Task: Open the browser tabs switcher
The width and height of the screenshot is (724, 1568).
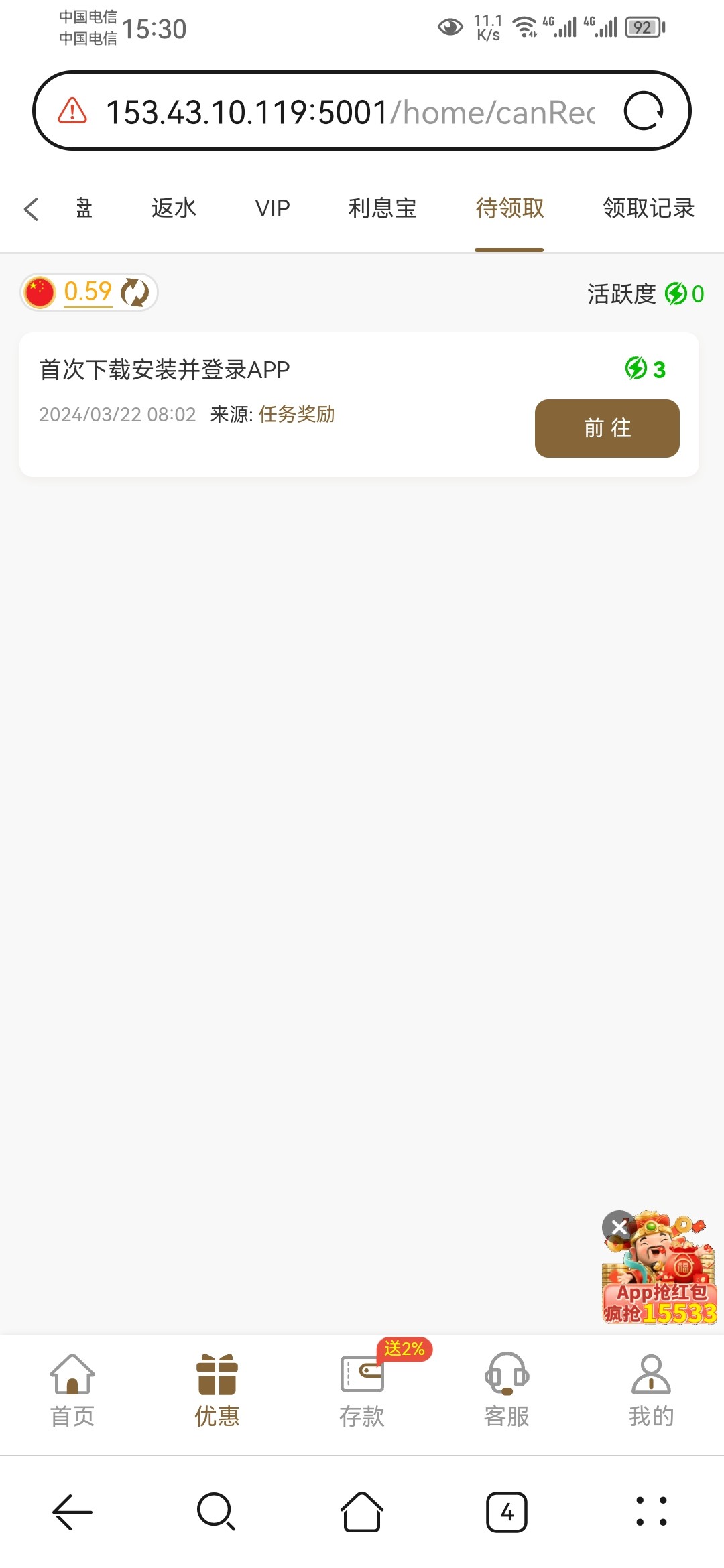Action: [x=507, y=1512]
